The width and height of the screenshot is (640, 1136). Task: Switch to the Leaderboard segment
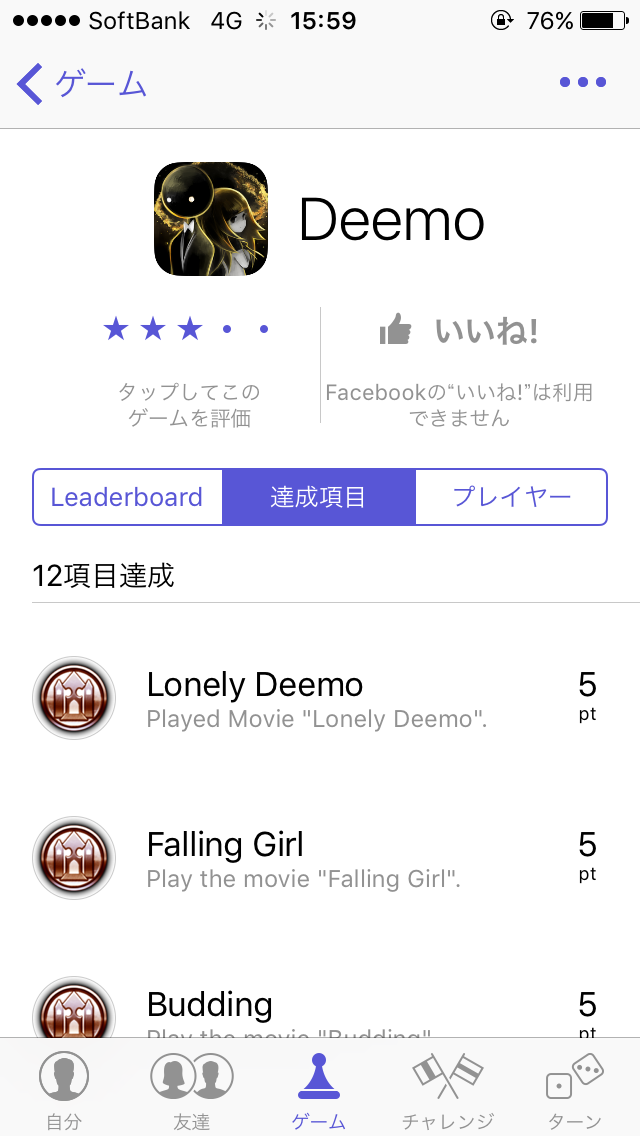127,497
